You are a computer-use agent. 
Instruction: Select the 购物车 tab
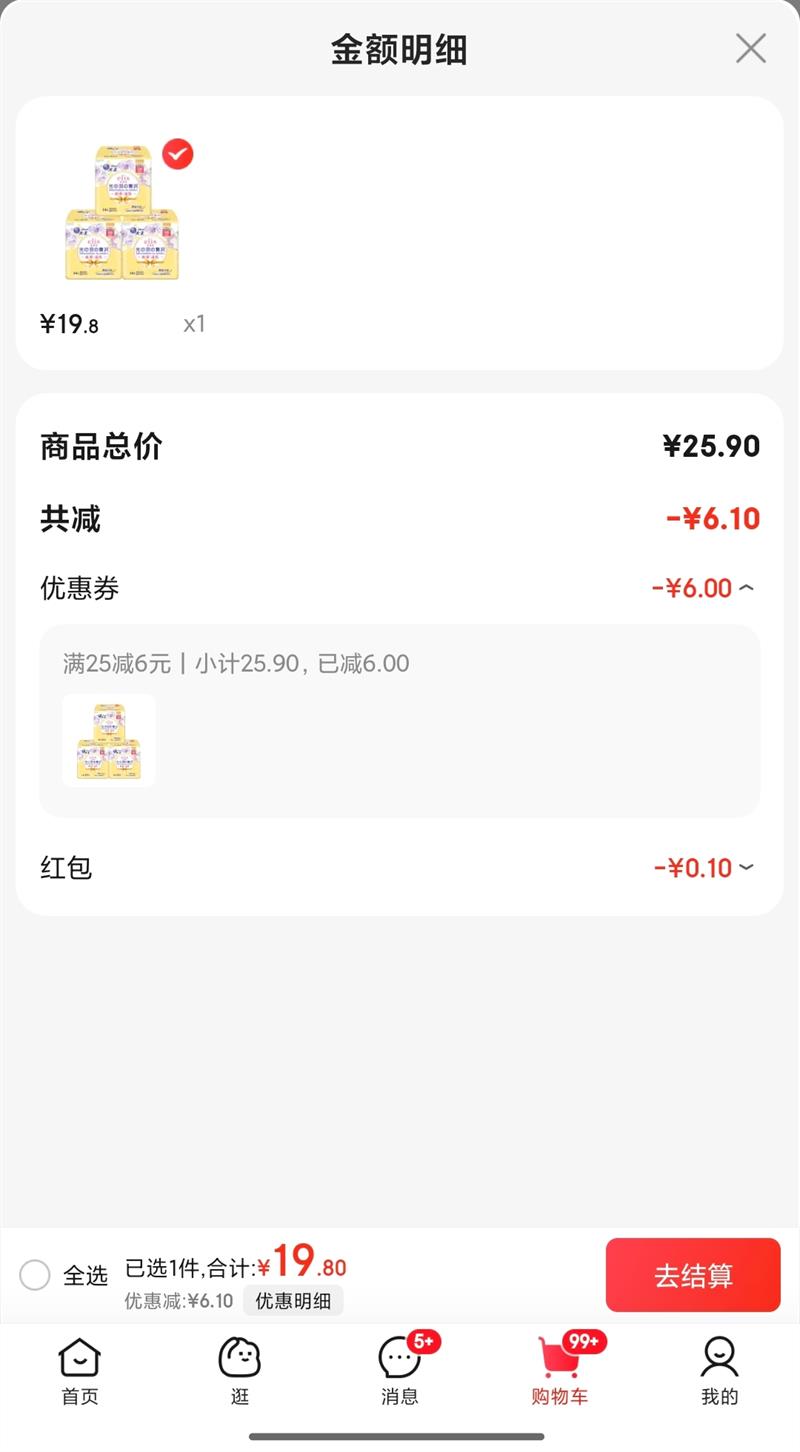tap(560, 1372)
